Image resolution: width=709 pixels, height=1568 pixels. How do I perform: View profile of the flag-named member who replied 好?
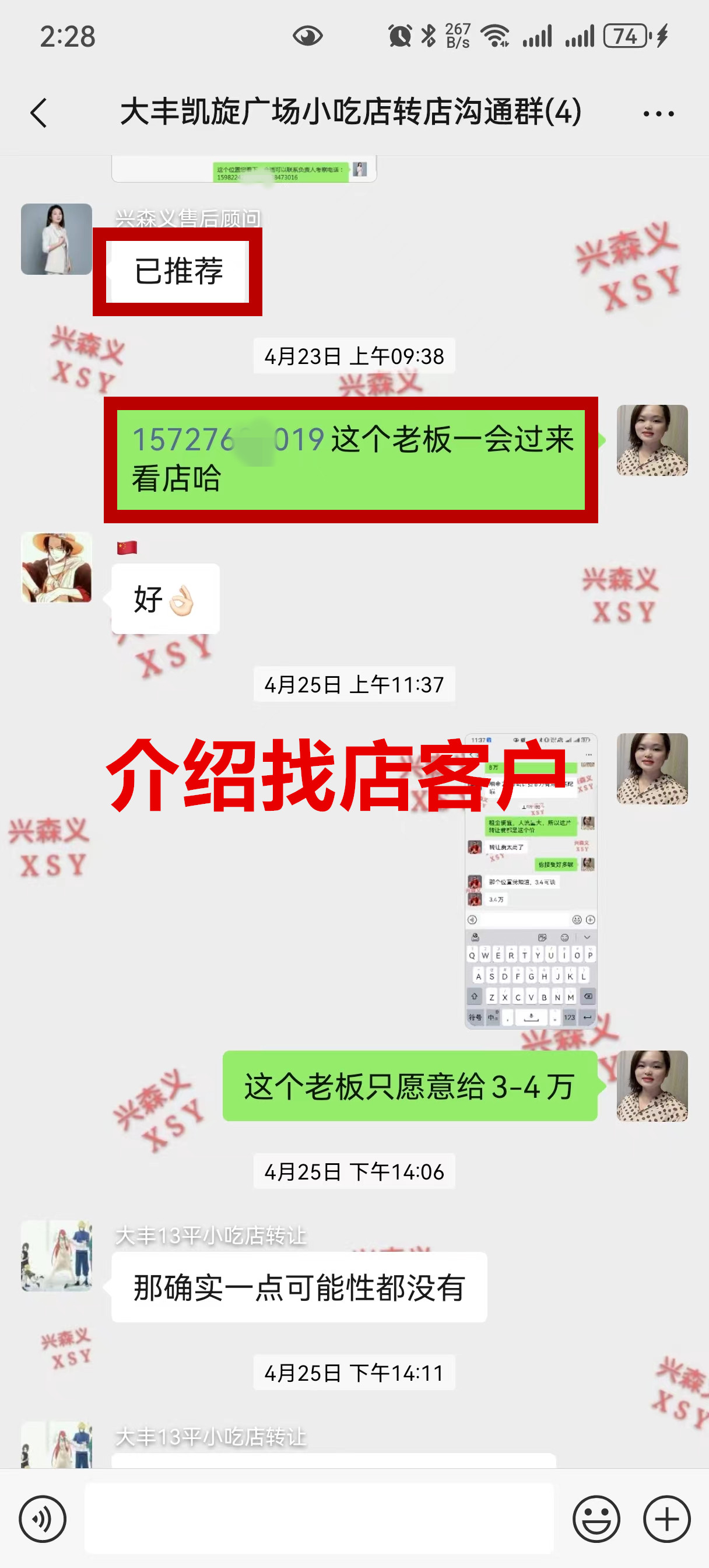click(x=57, y=568)
